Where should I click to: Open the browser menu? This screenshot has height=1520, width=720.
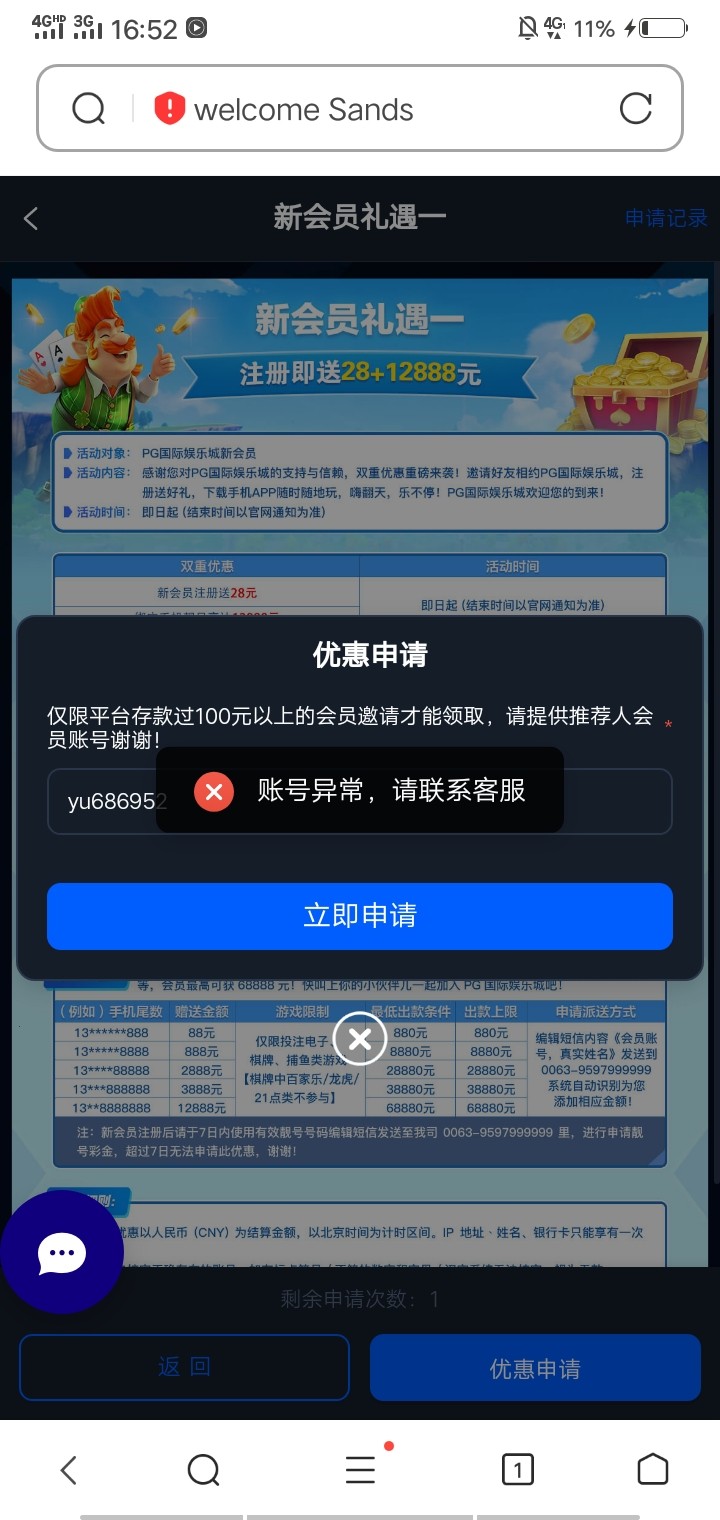[x=360, y=1469]
